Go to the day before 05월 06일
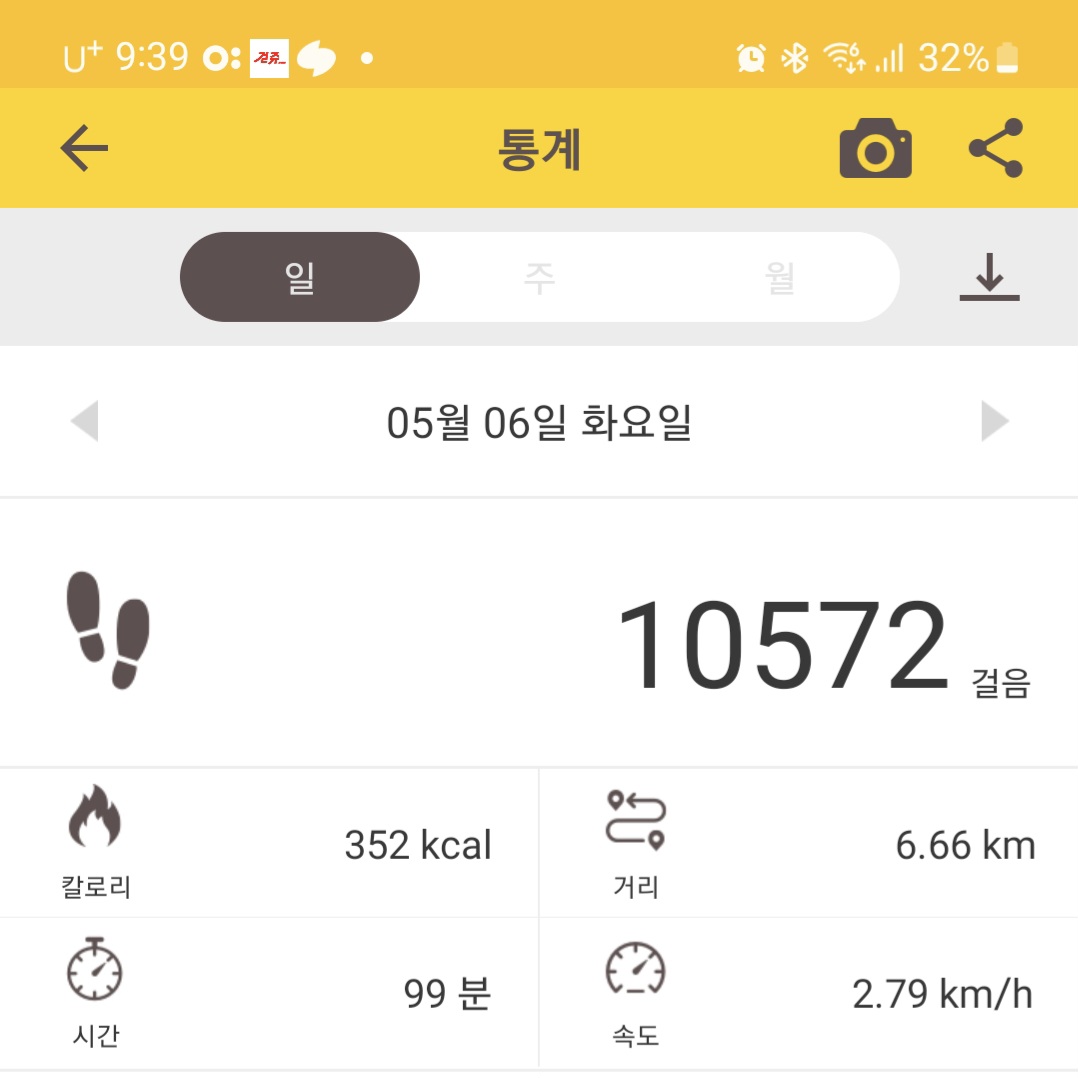The width and height of the screenshot is (1078, 1078). tap(85, 421)
